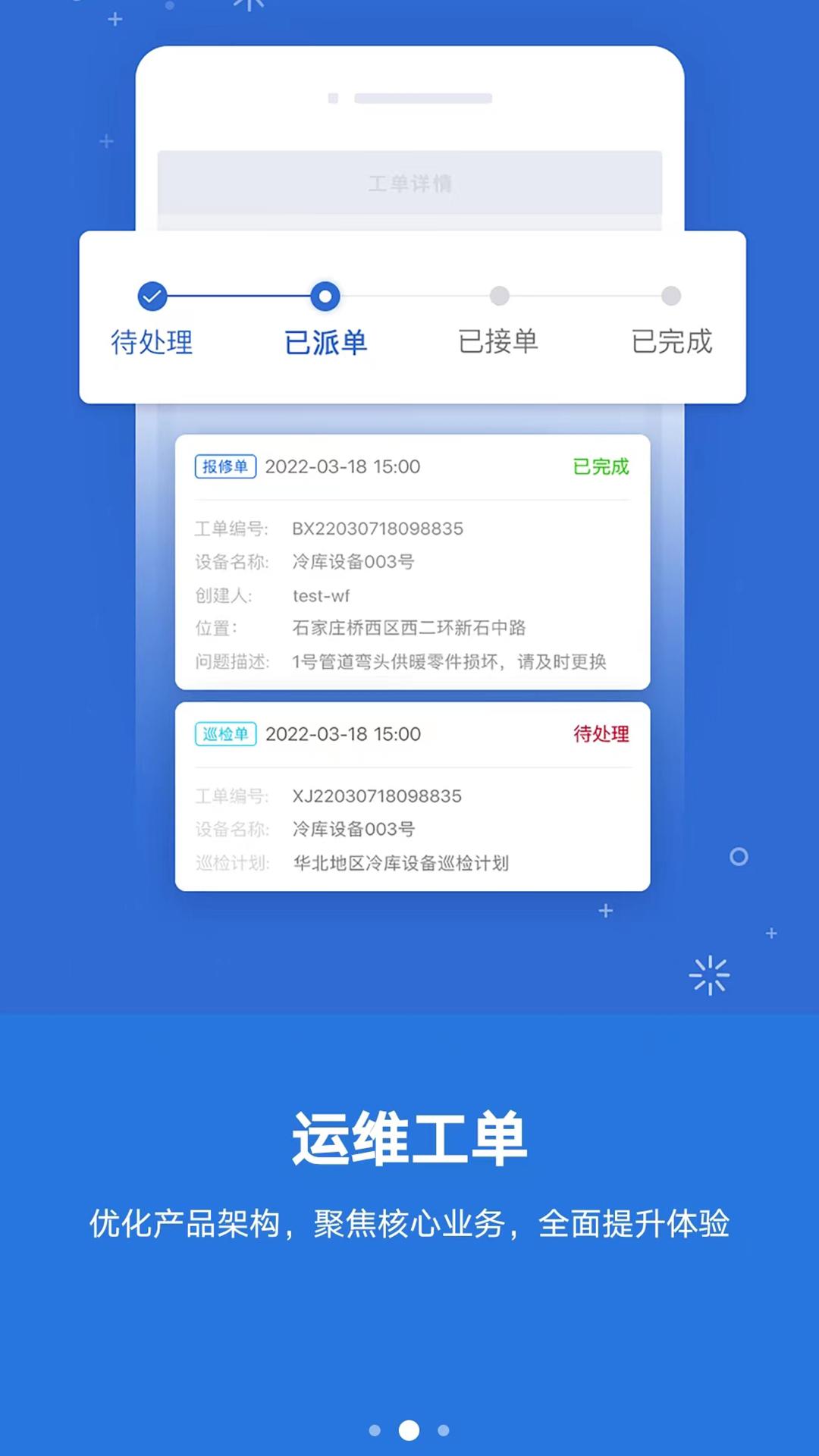Click the gray circle icon above 已接单
The image size is (819, 1456).
click(498, 297)
